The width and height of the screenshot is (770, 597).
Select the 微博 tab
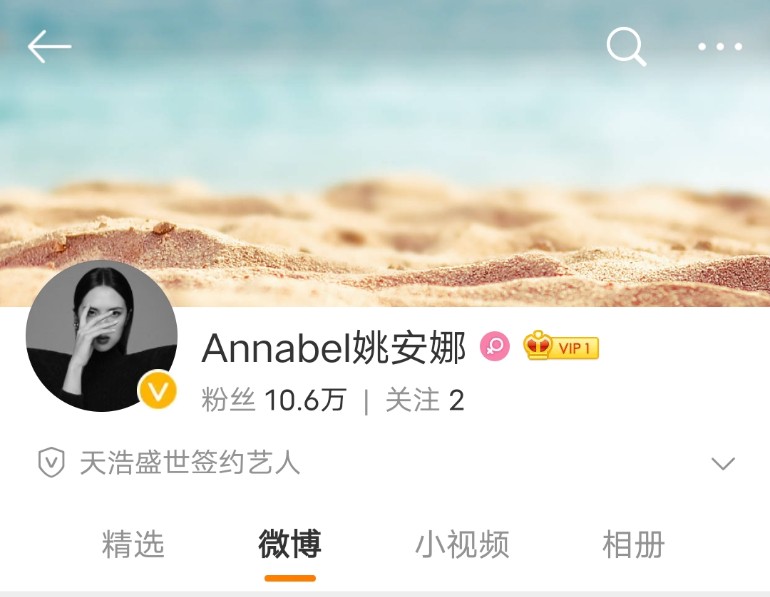click(290, 545)
